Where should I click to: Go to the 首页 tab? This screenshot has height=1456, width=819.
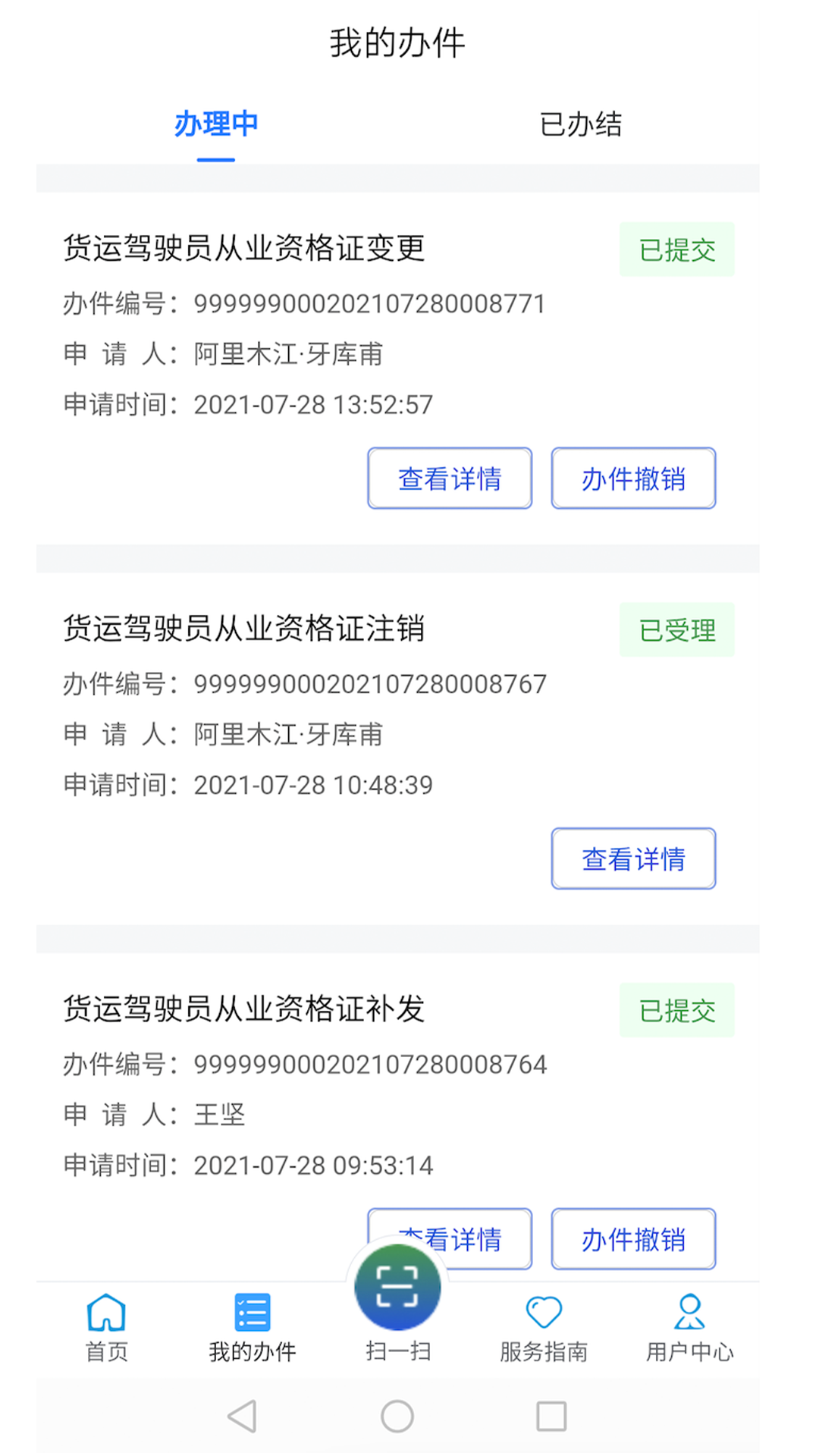coord(106,1329)
